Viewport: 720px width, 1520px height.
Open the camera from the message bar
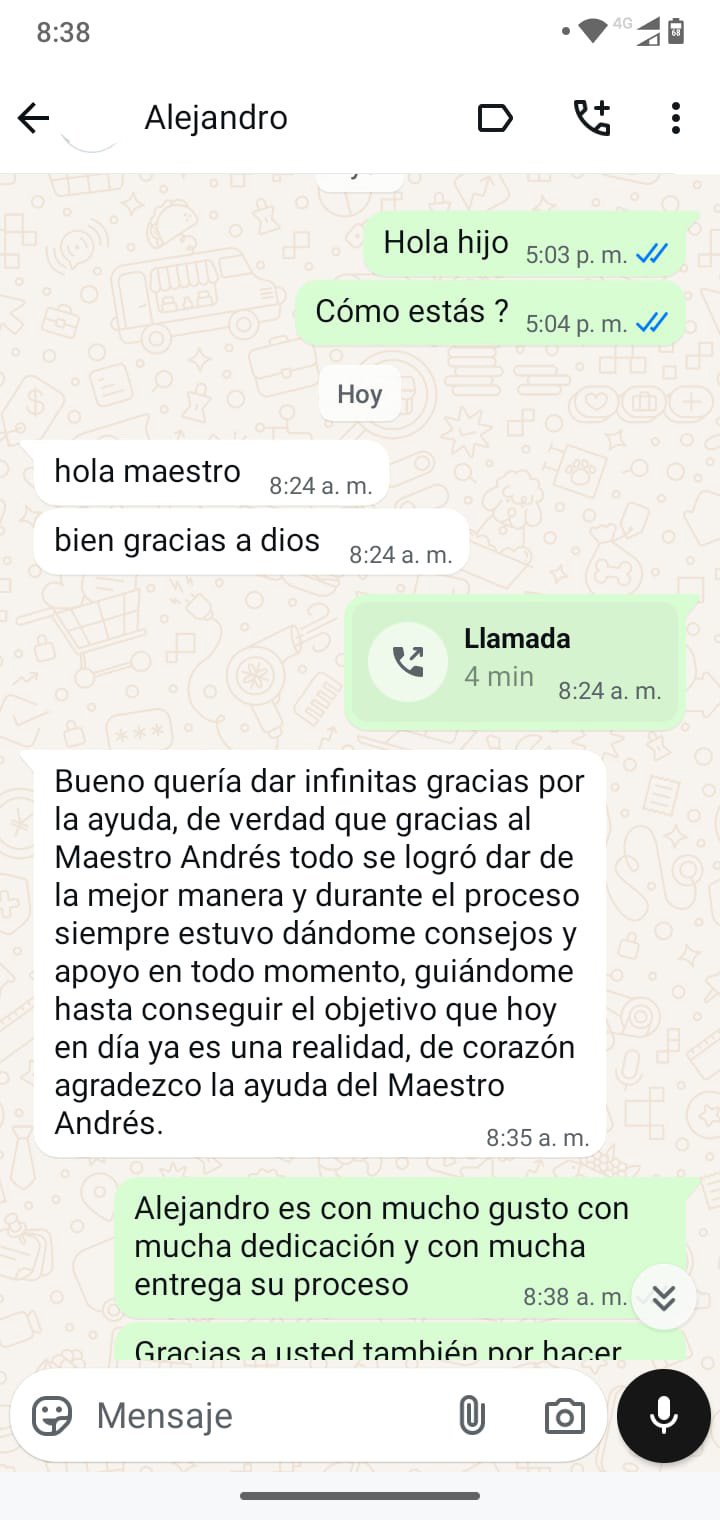tap(564, 1416)
